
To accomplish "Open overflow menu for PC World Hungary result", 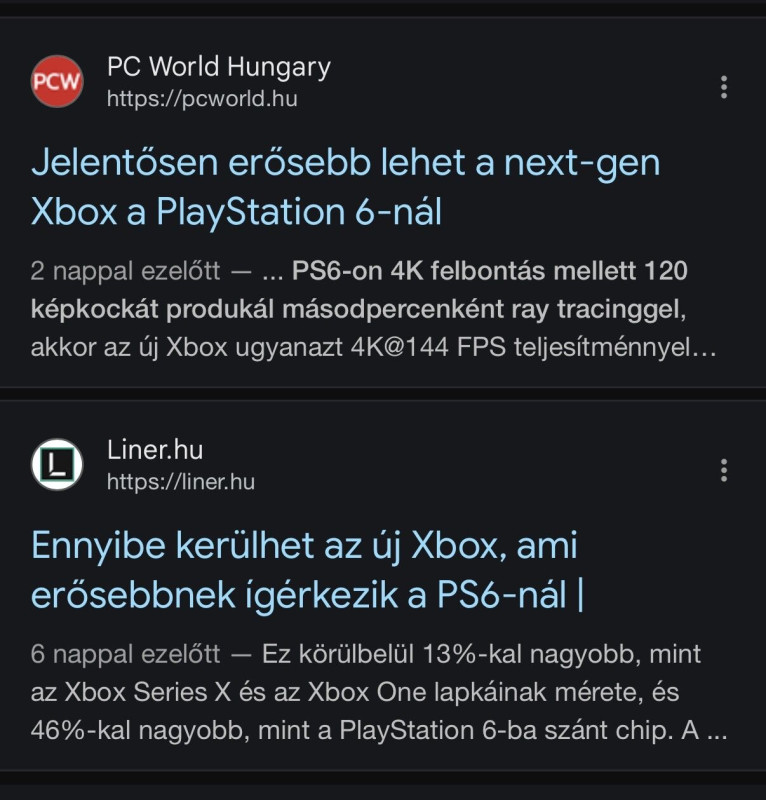I will pyautogui.click(x=724, y=87).
